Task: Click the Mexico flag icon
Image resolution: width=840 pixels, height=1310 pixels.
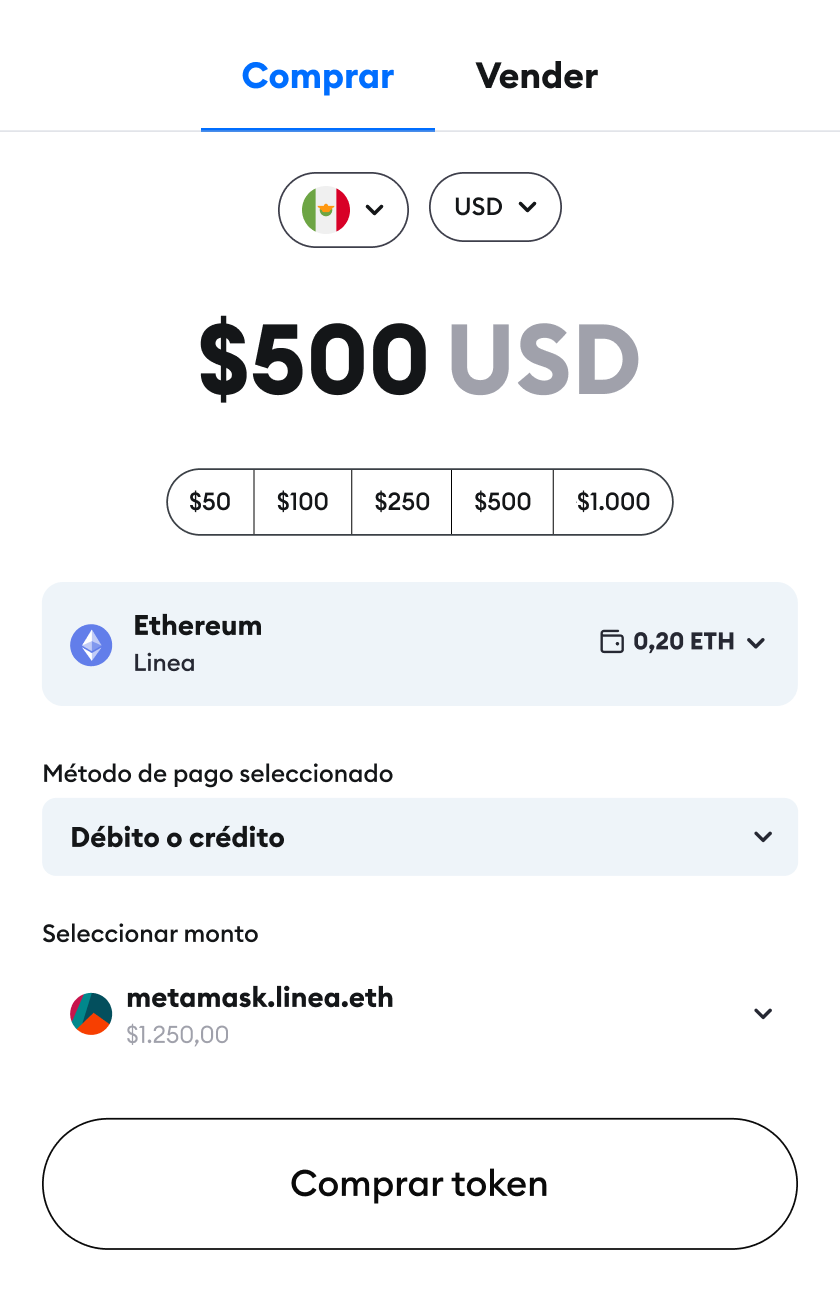Action: coord(323,209)
